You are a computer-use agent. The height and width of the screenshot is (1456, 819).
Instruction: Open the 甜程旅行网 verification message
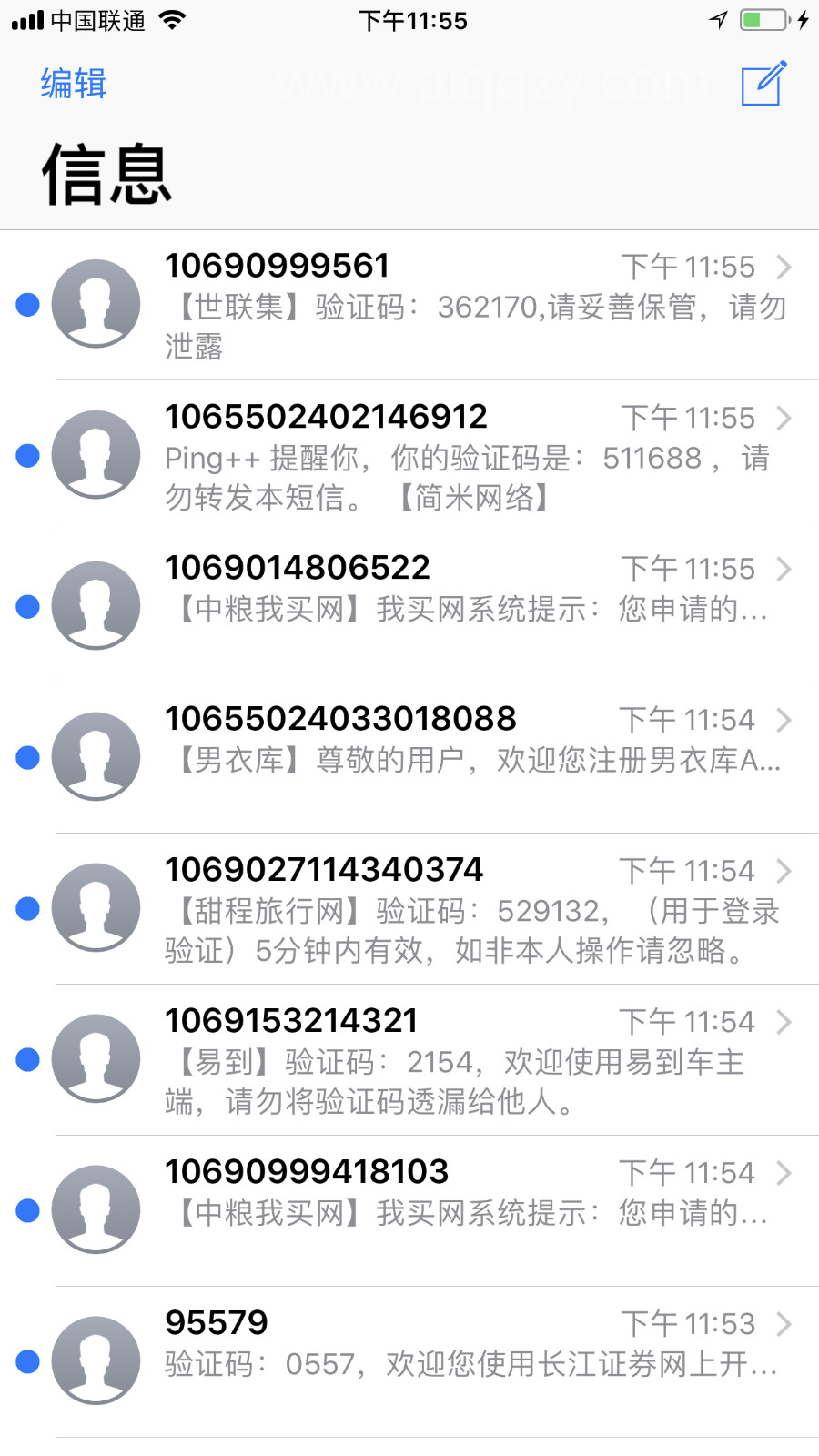(409, 909)
